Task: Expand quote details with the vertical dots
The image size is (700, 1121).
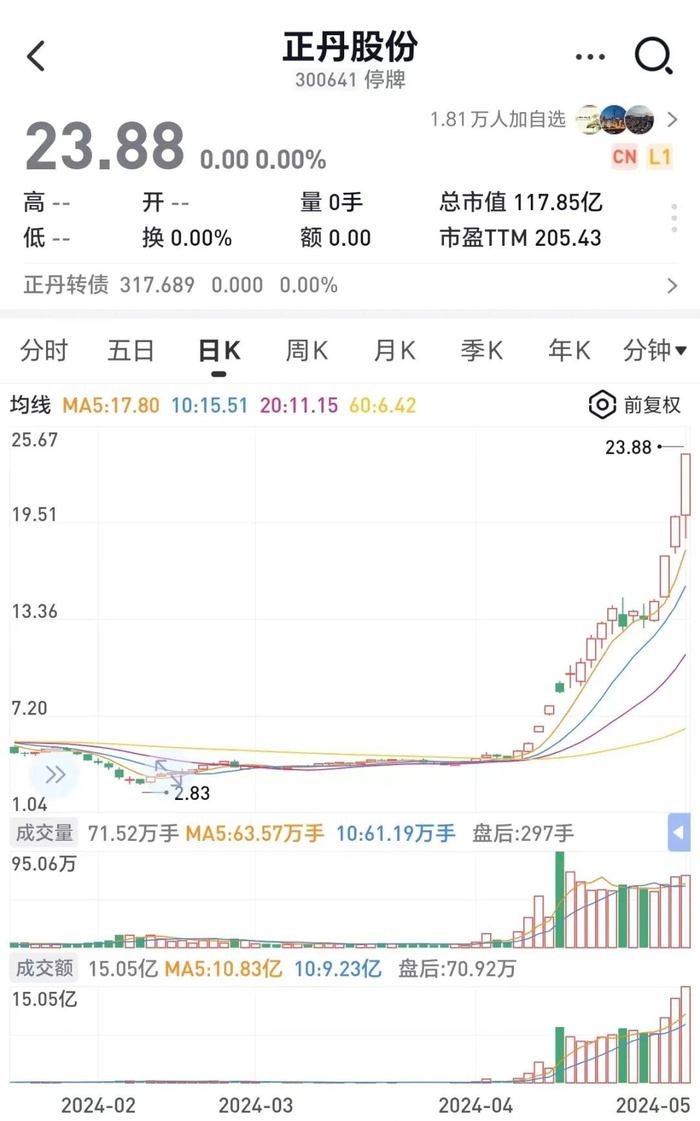Action: (675, 218)
